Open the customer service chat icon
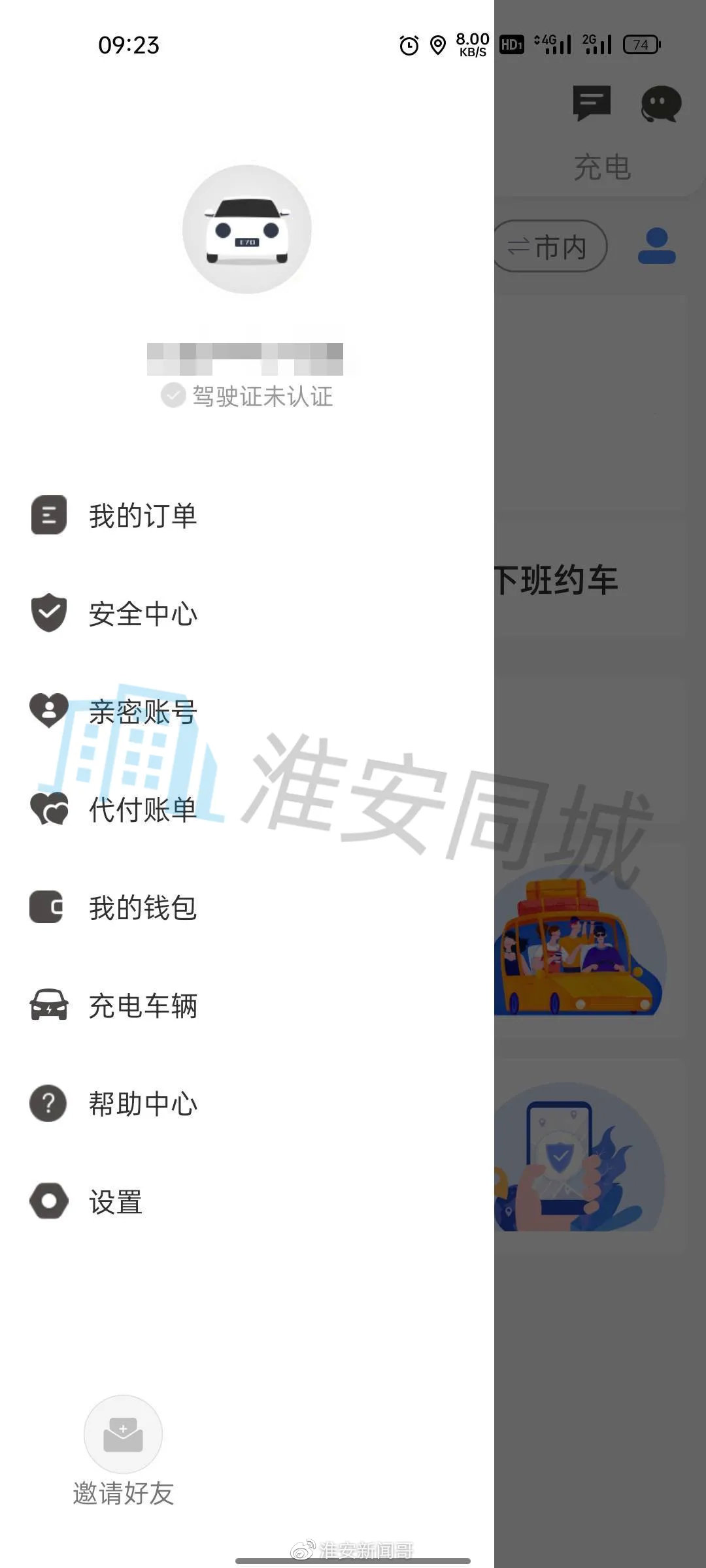This screenshot has height=1568, width=706. (661, 104)
